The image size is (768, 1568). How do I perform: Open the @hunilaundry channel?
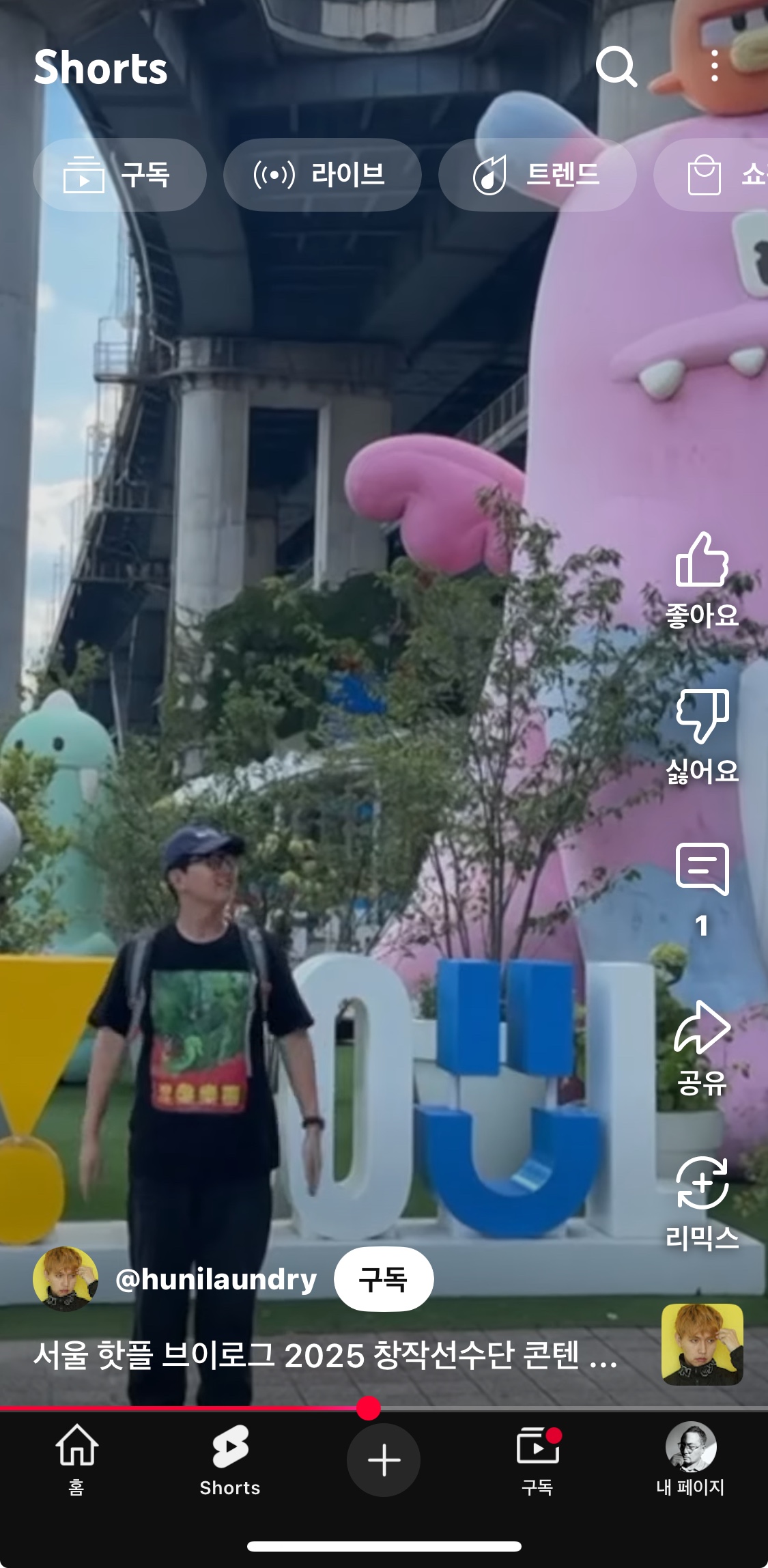coord(216,1279)
